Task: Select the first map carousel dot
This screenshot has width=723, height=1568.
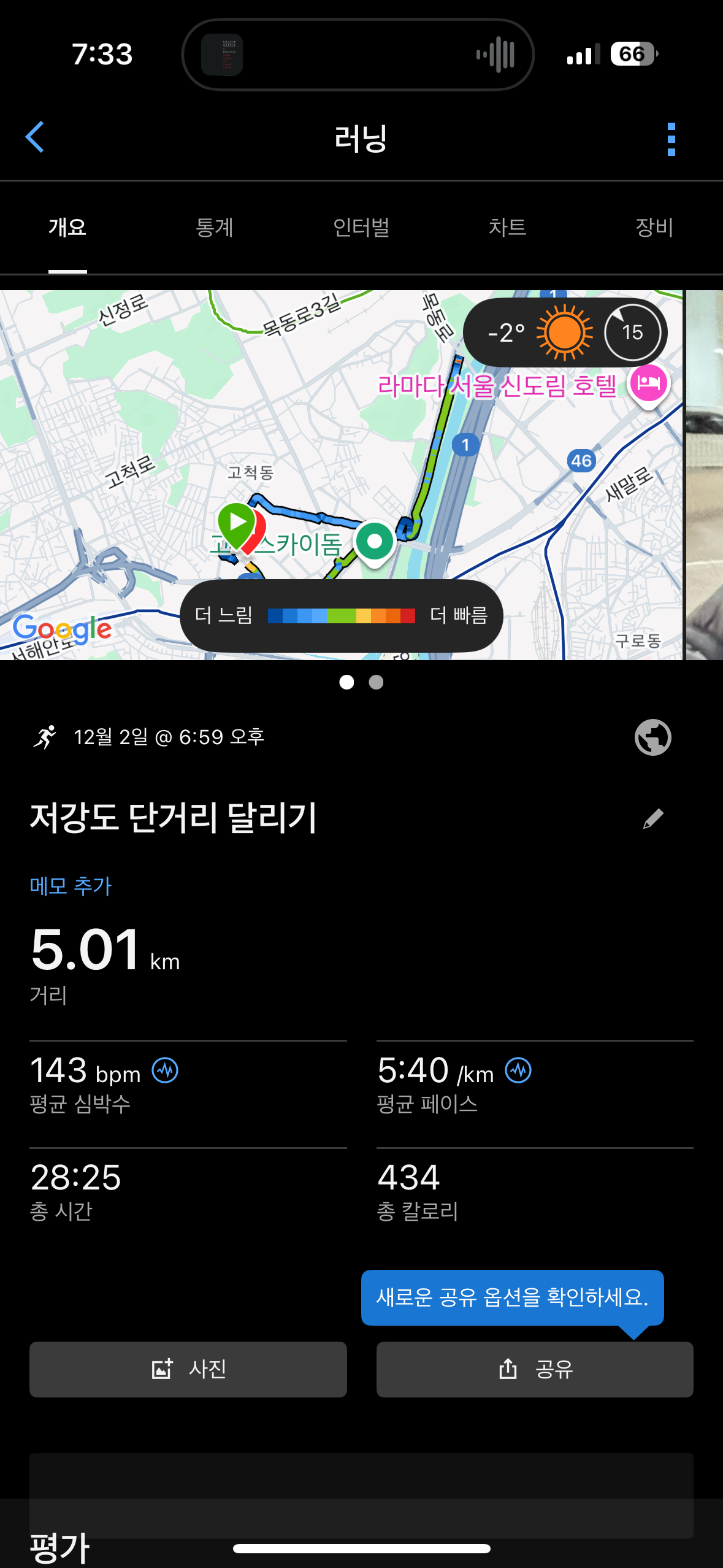Action: click(x=347, y=682)
